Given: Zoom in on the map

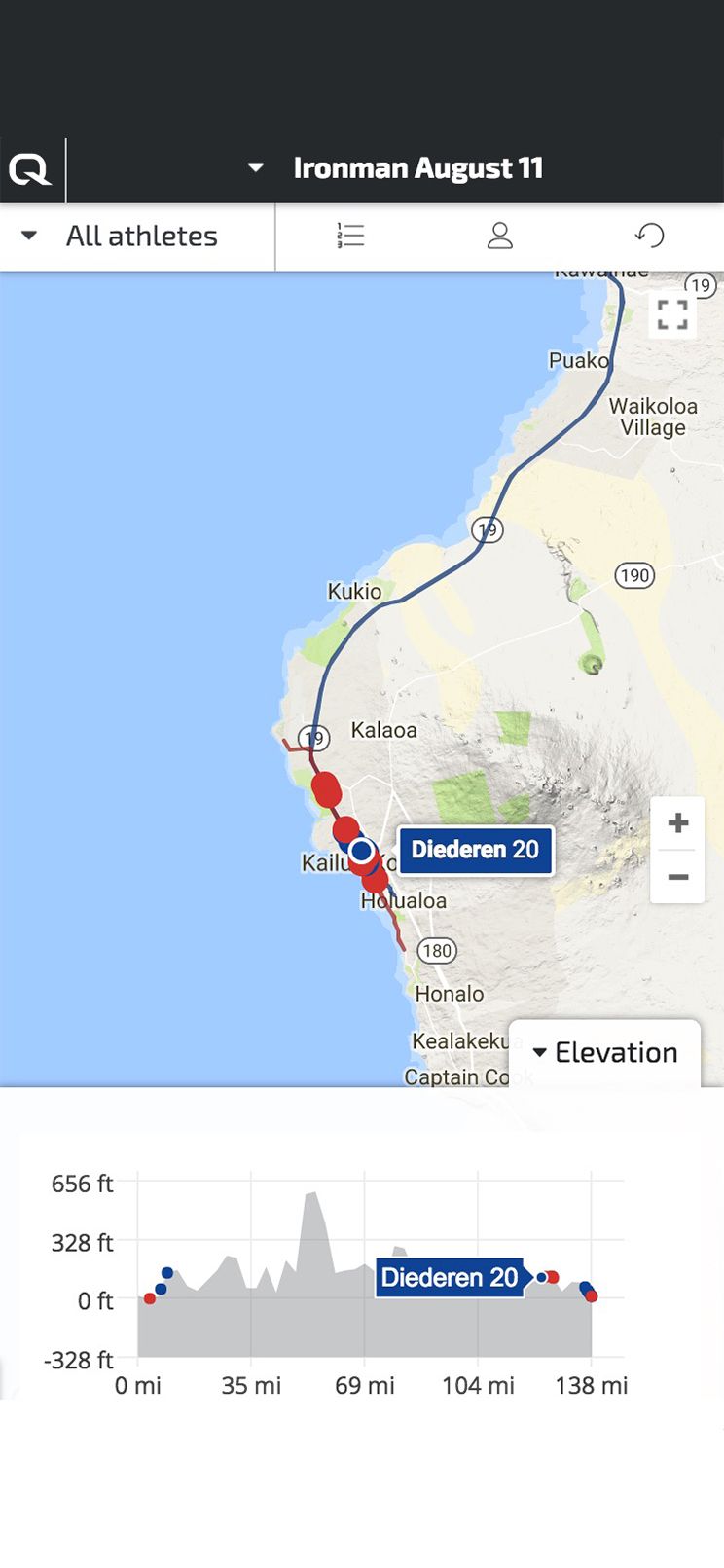Looking at the screenshot, I should tap(677, 823).
